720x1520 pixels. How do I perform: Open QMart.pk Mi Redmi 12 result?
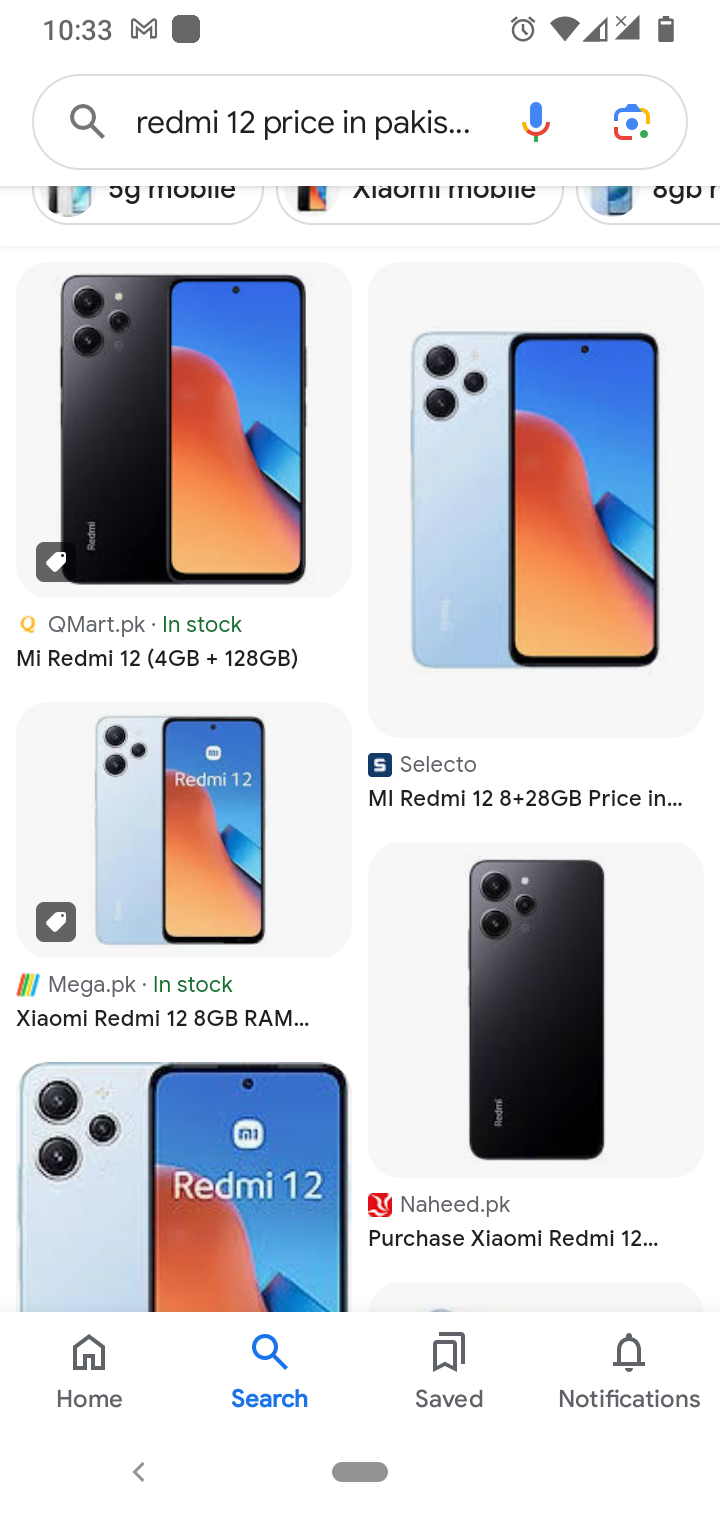click(184, 430)
